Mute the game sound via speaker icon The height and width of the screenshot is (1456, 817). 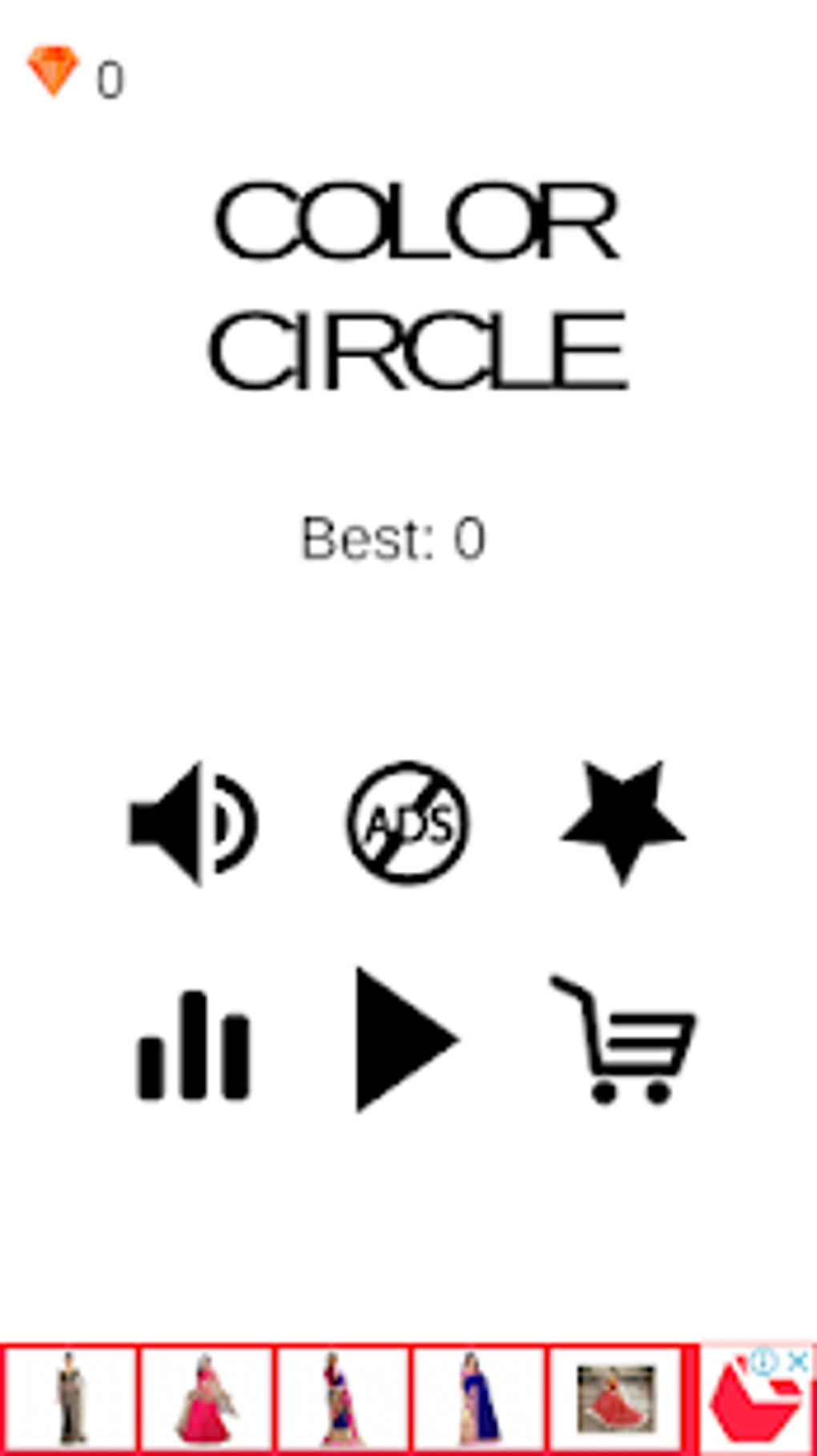point(195,823)
